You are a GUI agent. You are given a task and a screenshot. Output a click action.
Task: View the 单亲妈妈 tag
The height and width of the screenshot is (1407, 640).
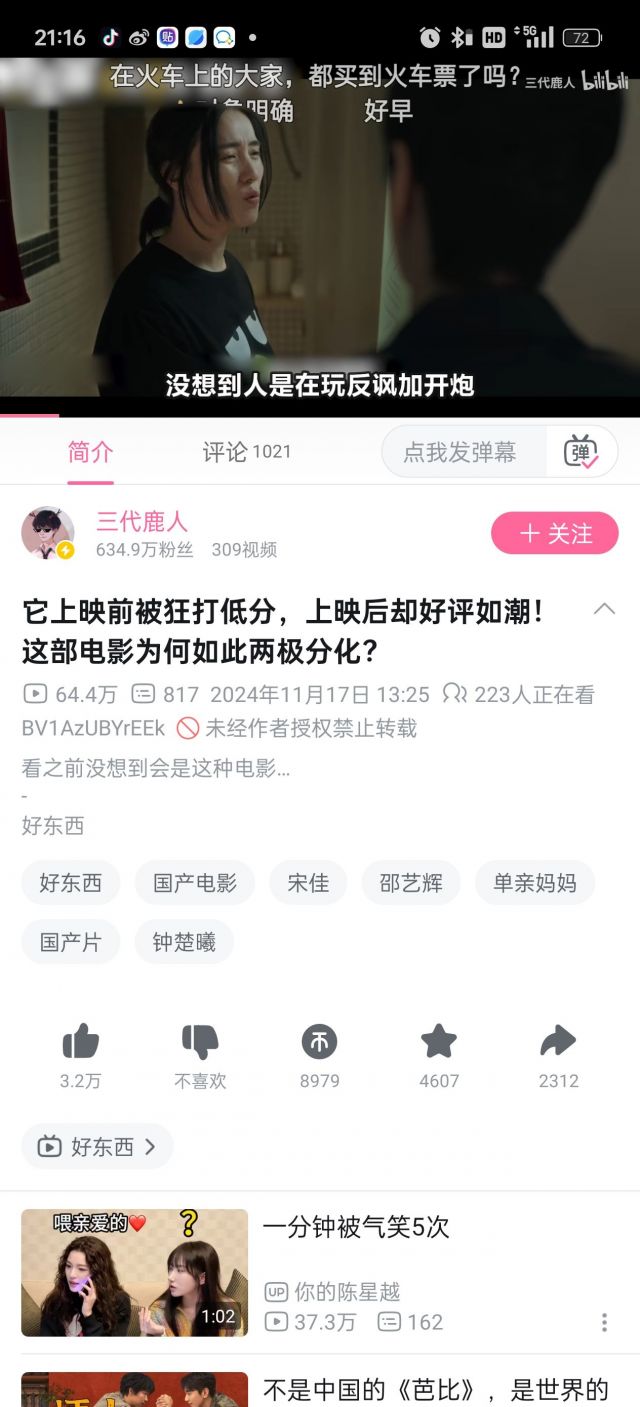[534, 883]
